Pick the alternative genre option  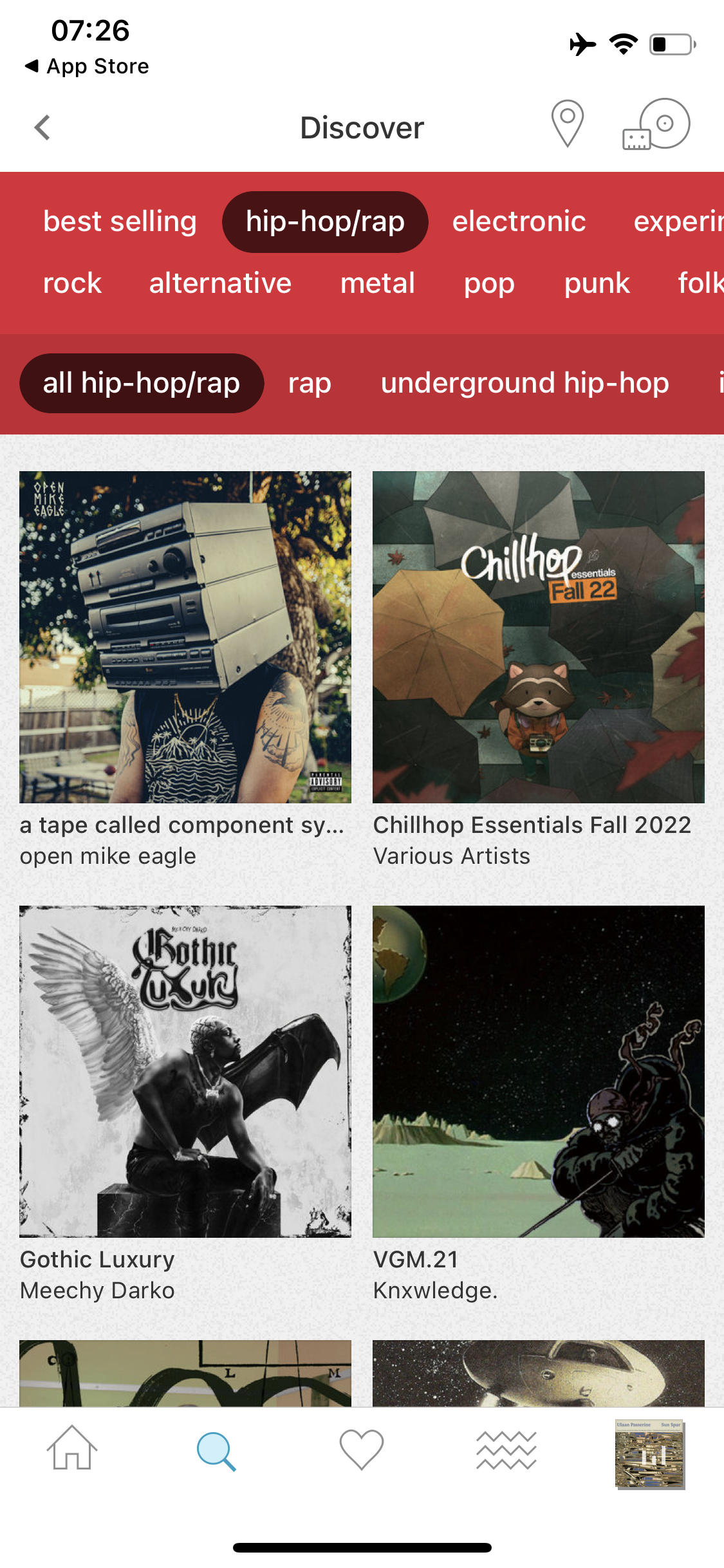(220, 283)
